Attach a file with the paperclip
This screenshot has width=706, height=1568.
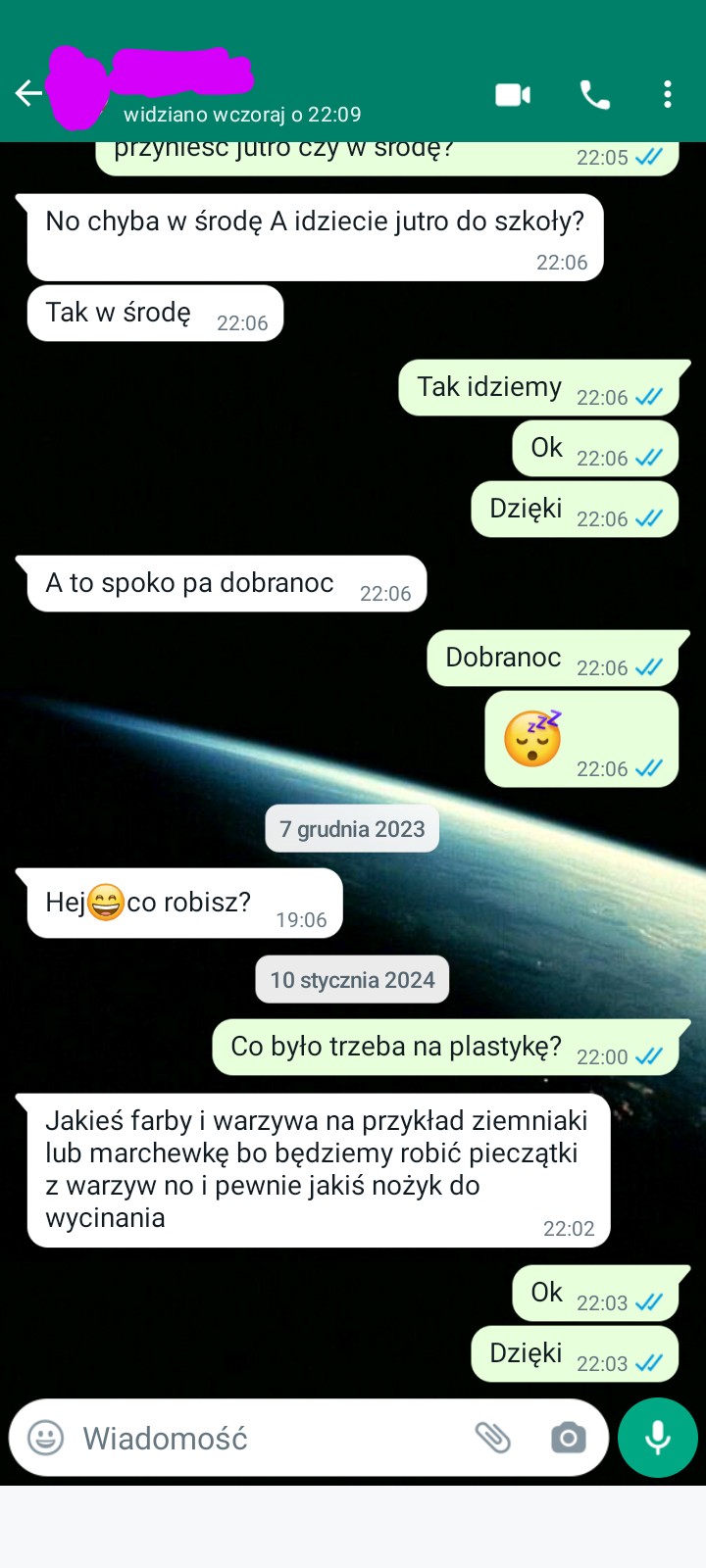point(493,1438)
